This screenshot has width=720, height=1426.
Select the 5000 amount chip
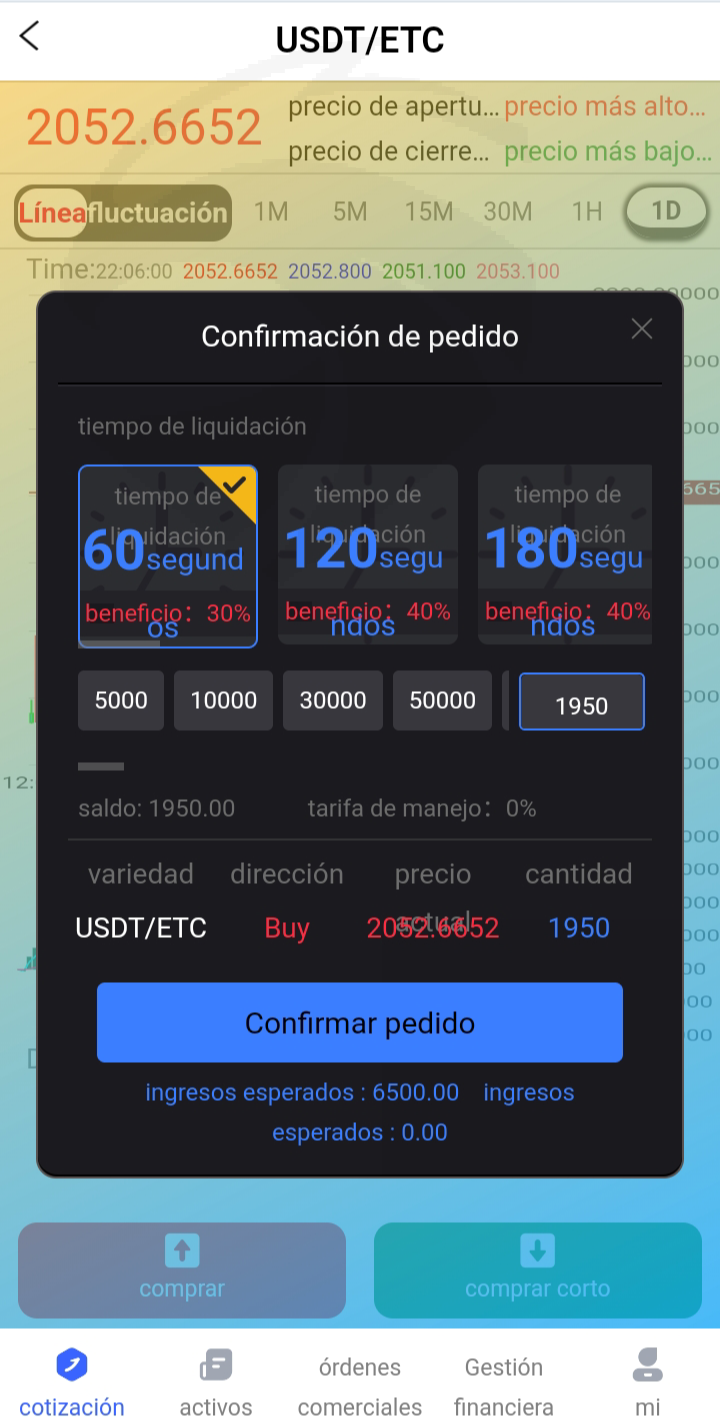pos(121,700)
